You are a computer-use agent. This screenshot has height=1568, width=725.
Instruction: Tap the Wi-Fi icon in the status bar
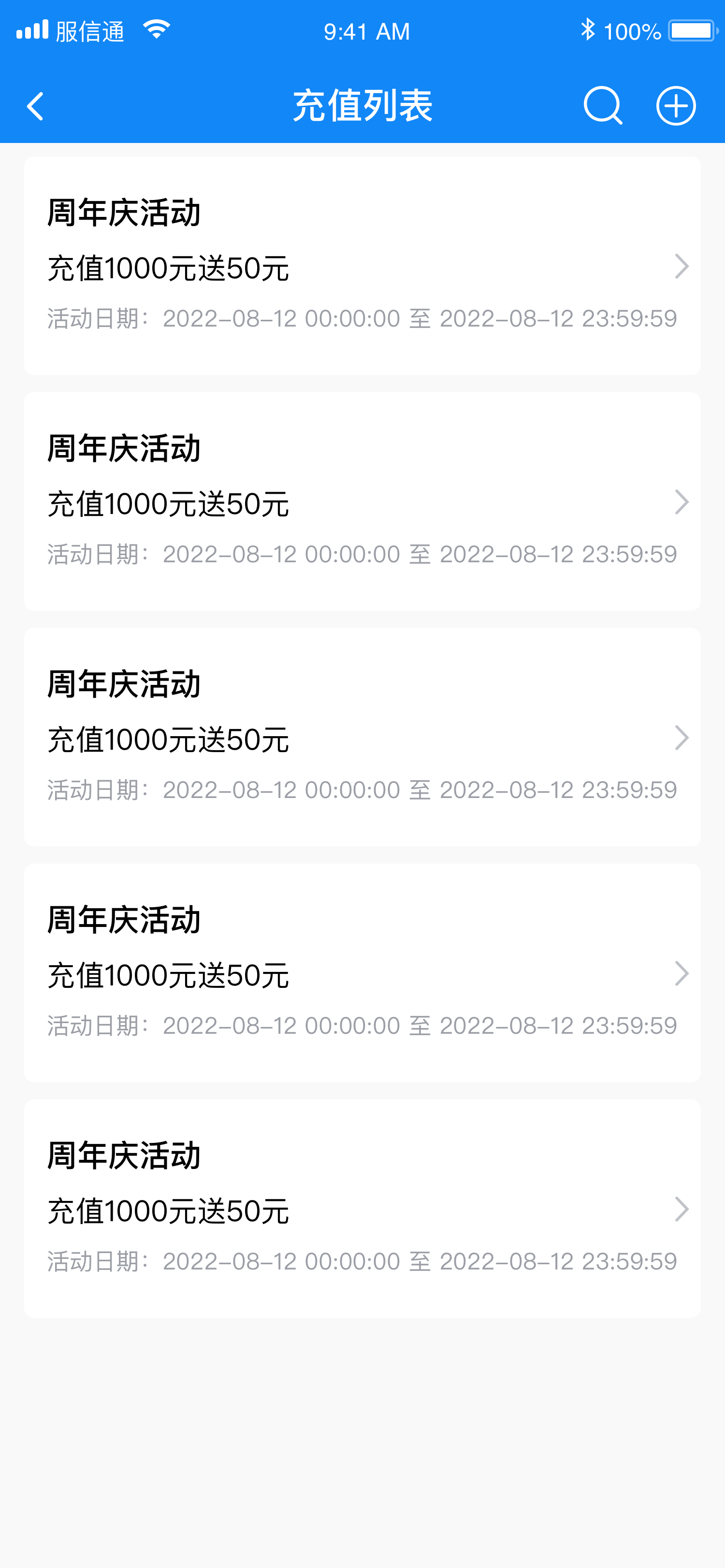[x=157, y=28]
